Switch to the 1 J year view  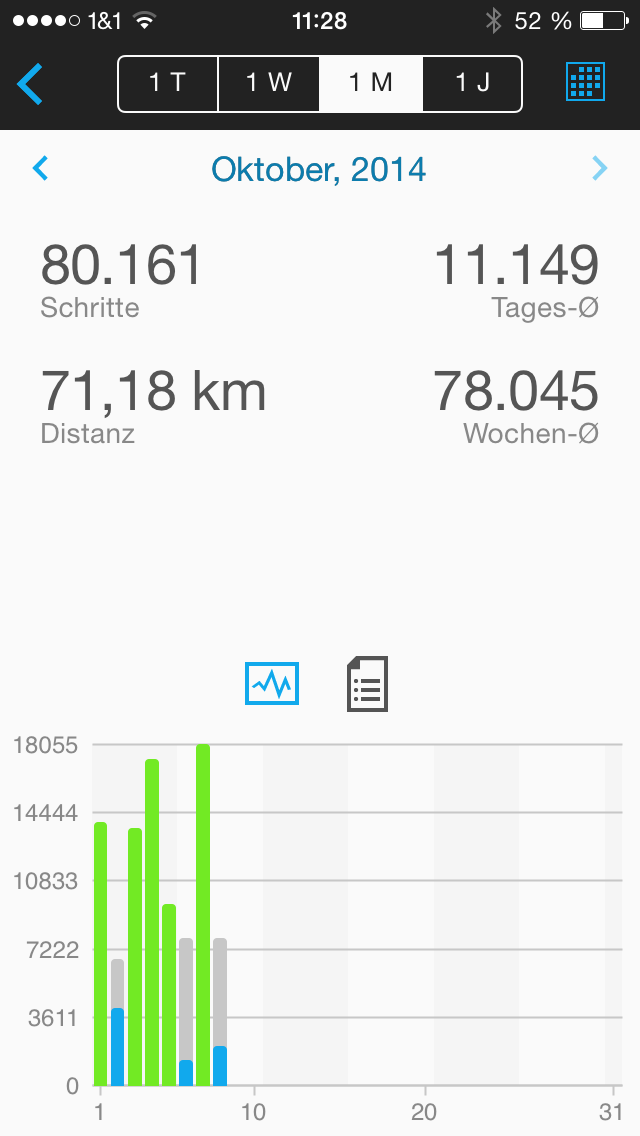click(472, 83)
